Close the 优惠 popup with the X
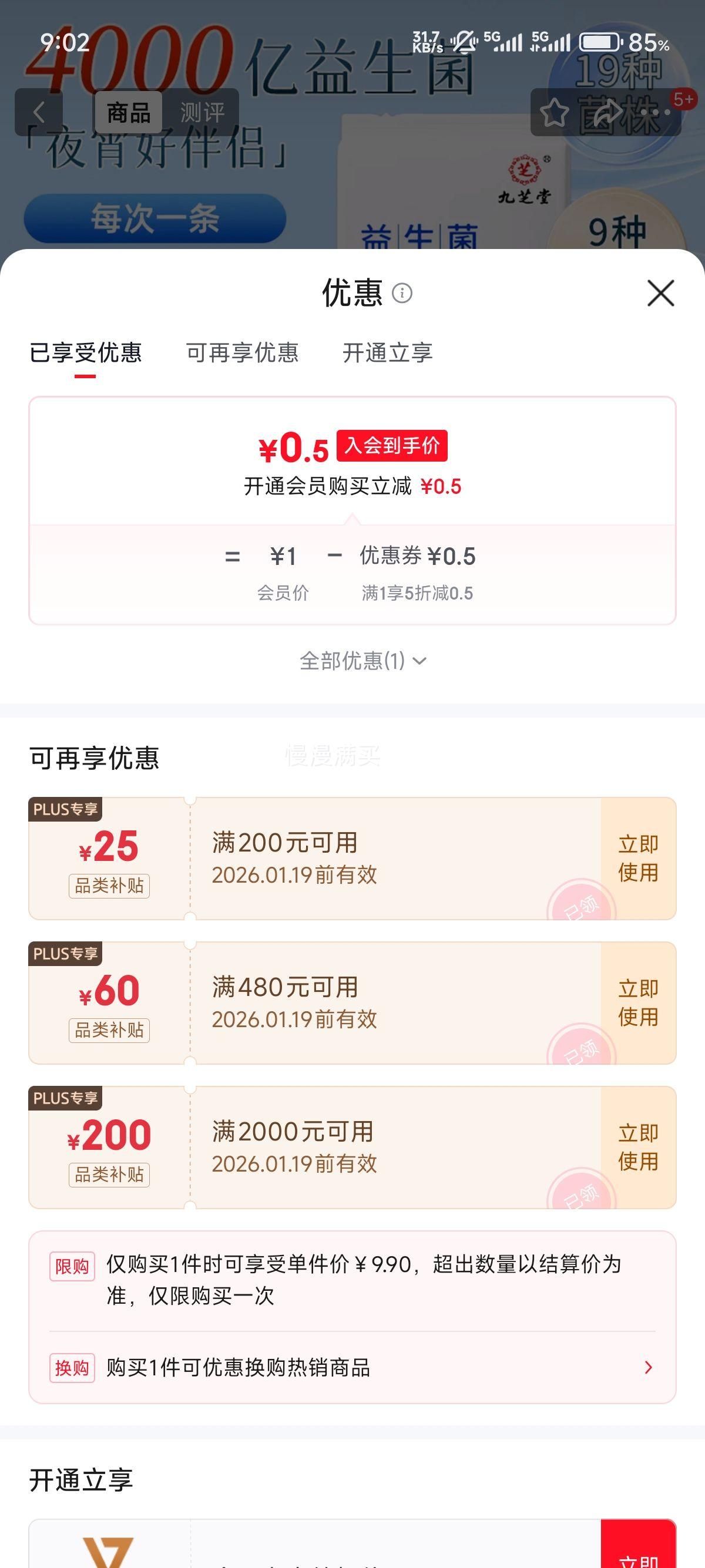 (x=662, y=294)
